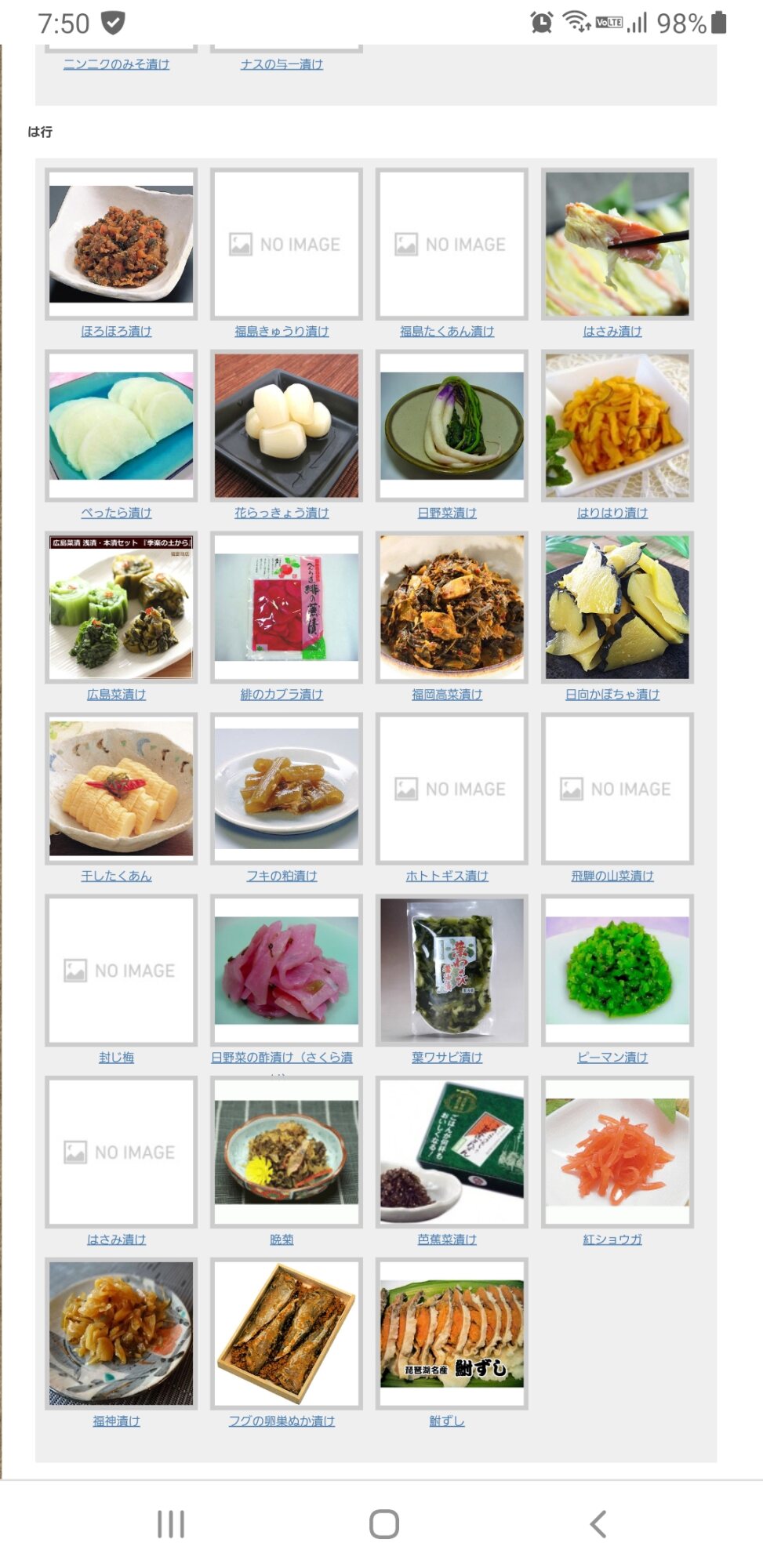The image size is (763, 1568).
Task: Visit the 飛騨の山菜漬け link
Action: (612, 876)
